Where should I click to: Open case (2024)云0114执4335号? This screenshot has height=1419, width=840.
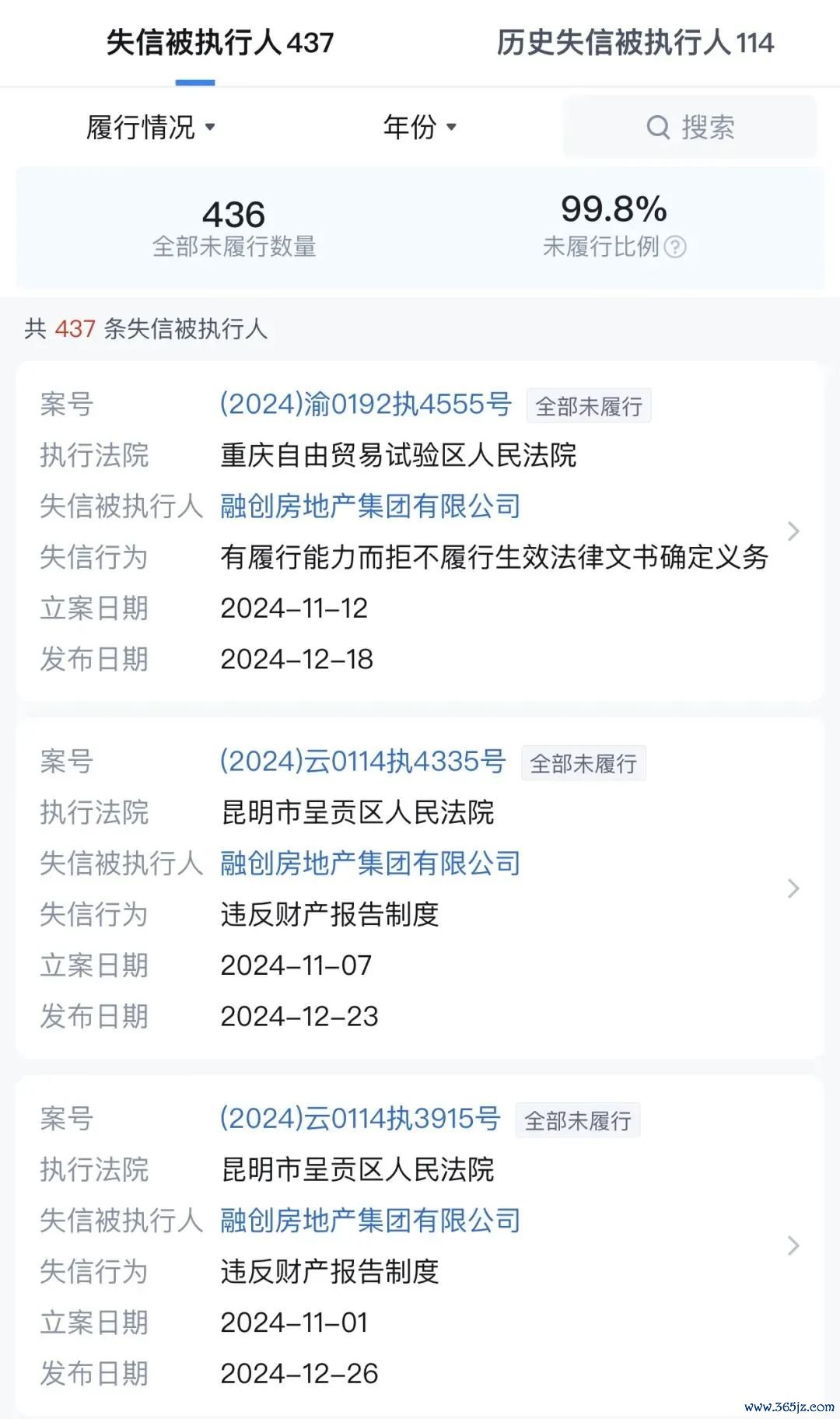point(362,762)
